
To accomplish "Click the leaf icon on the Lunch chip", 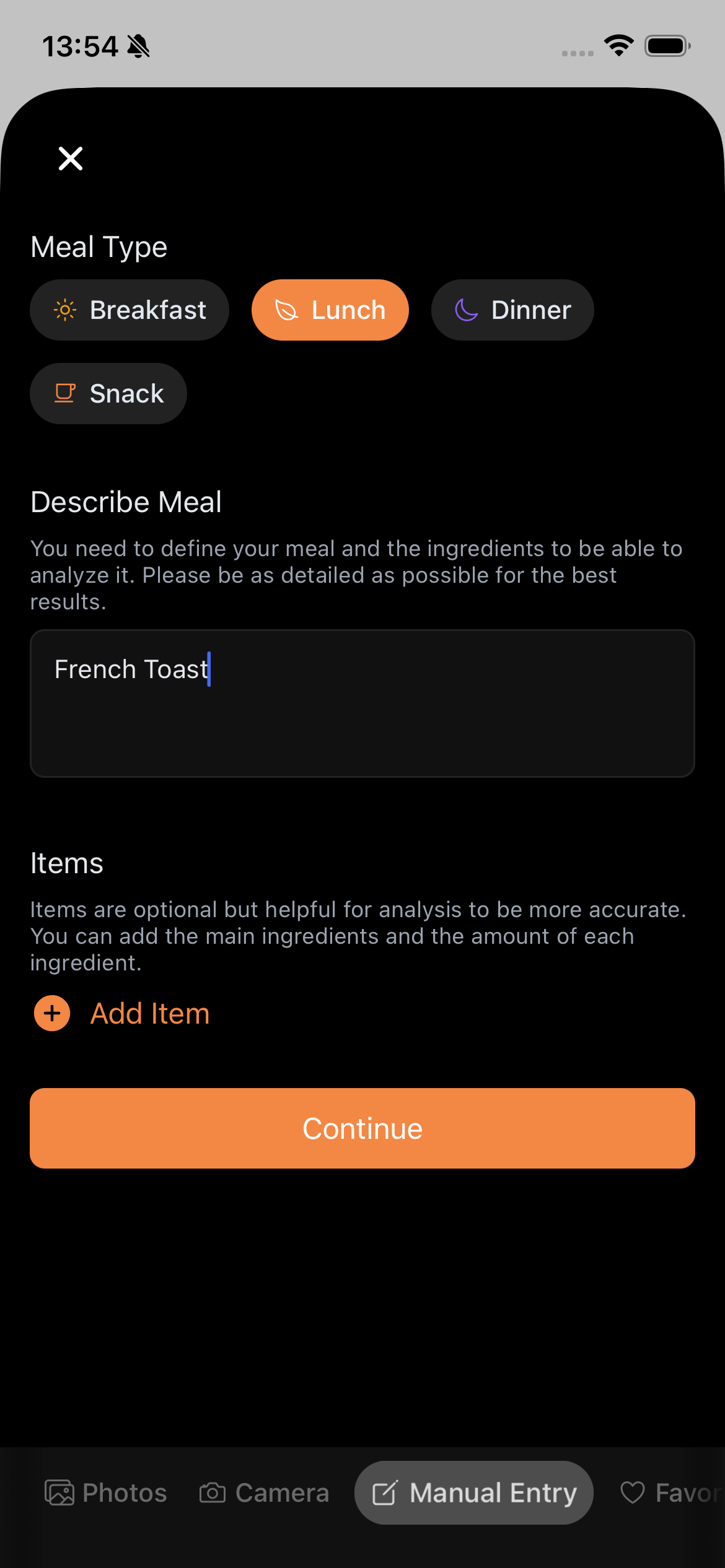I will point(286,310).
